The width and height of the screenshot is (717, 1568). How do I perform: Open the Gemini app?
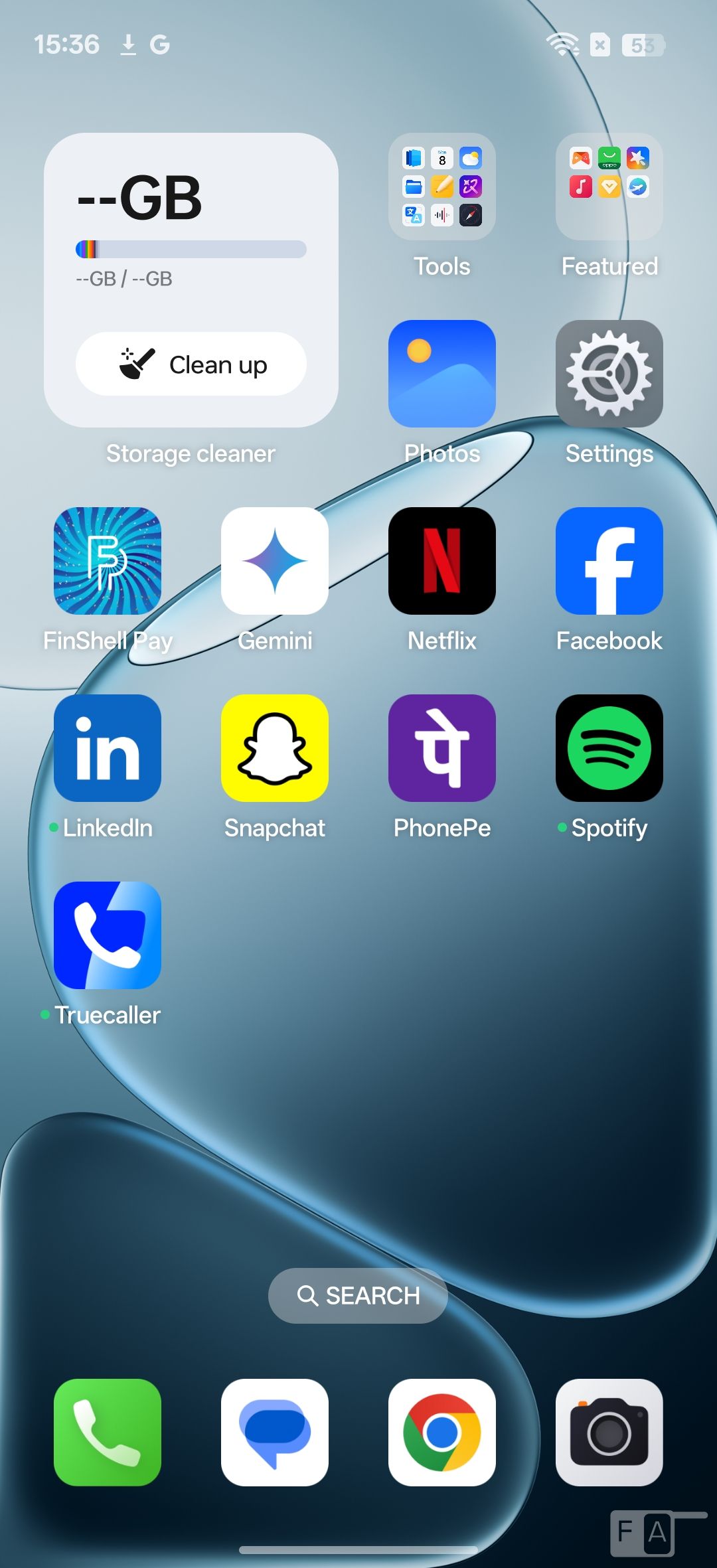(x=275, y=561)
